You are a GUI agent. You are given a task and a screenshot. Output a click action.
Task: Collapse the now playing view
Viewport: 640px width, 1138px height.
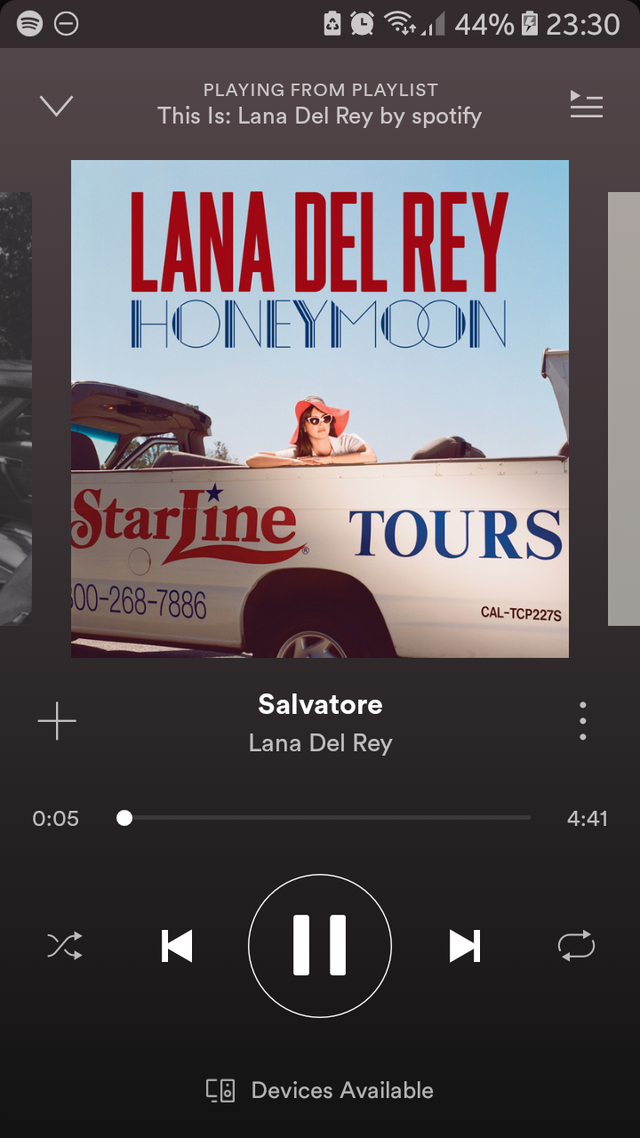[x=56, y=105]
